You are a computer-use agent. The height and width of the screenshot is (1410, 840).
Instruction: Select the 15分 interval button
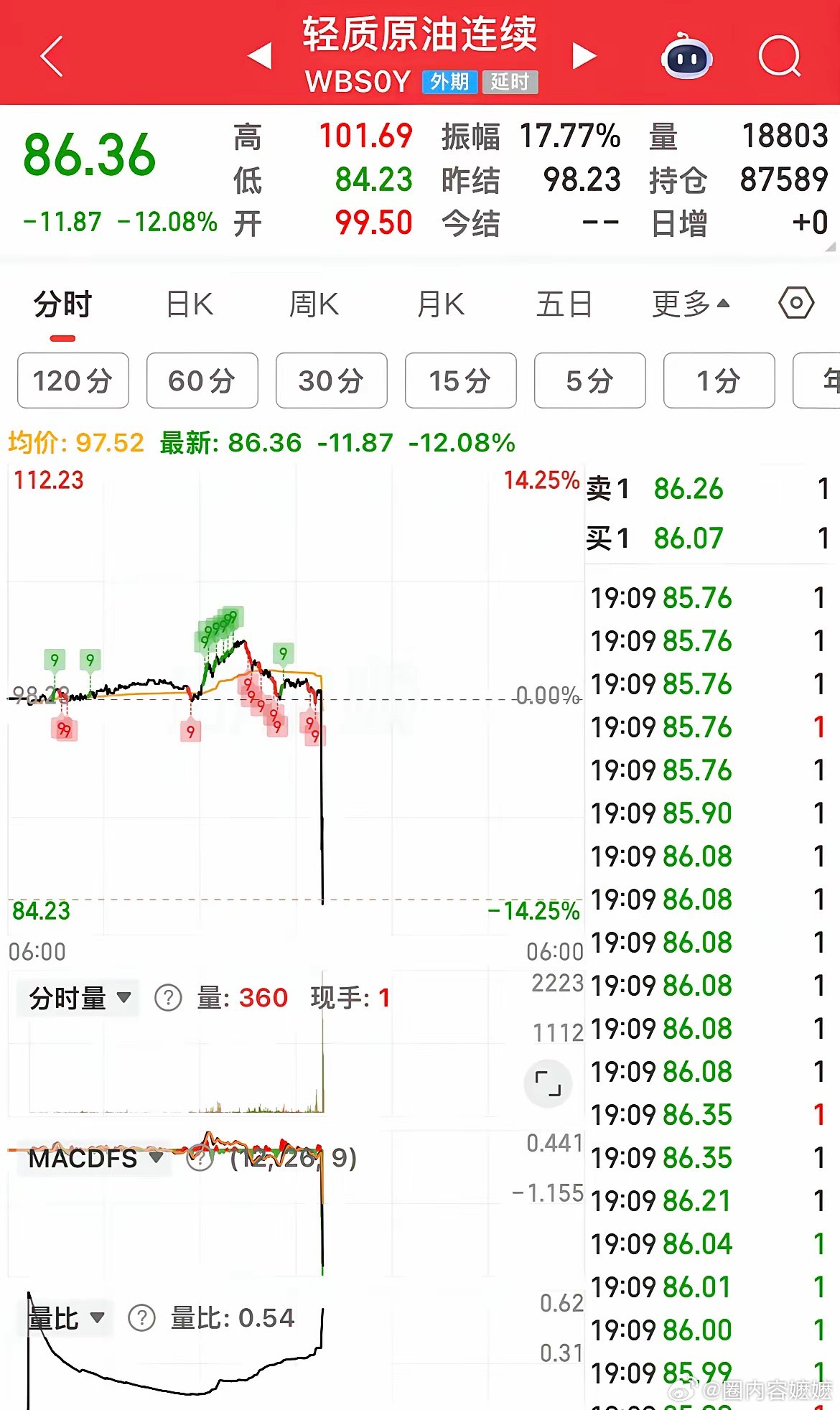pos(460,381)
